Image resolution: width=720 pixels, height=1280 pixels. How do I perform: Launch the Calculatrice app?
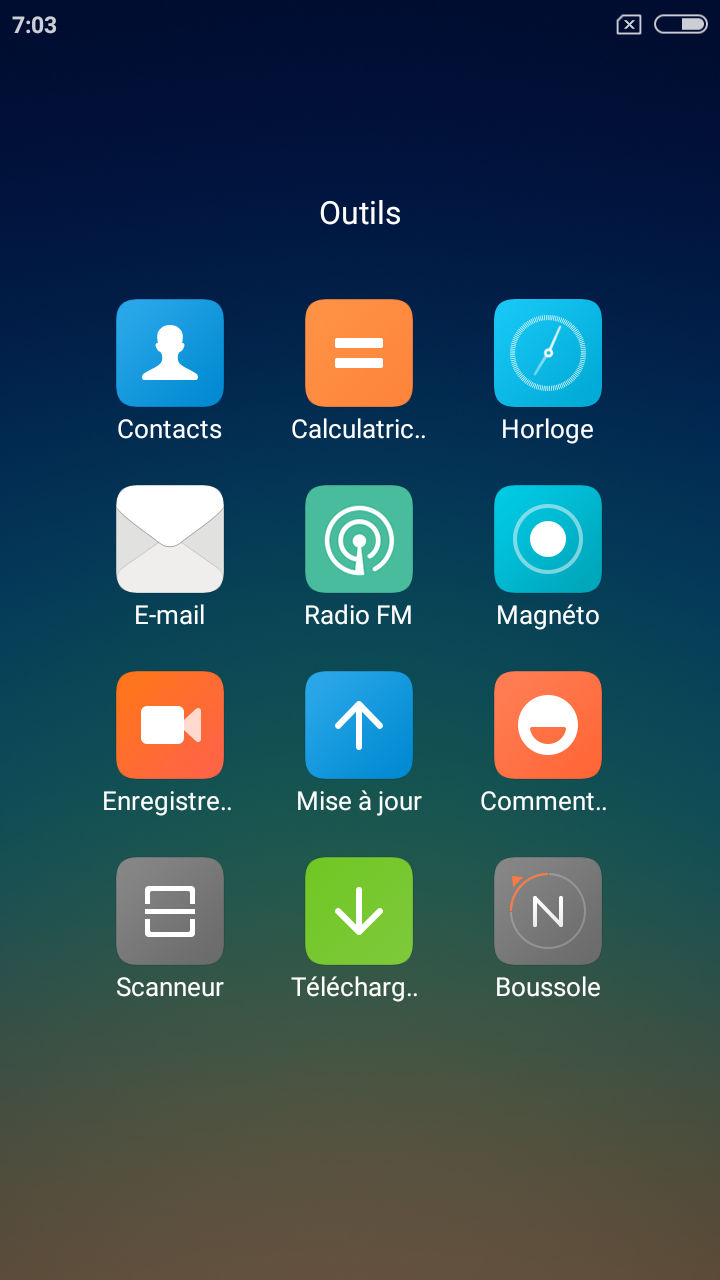point(359,353)
